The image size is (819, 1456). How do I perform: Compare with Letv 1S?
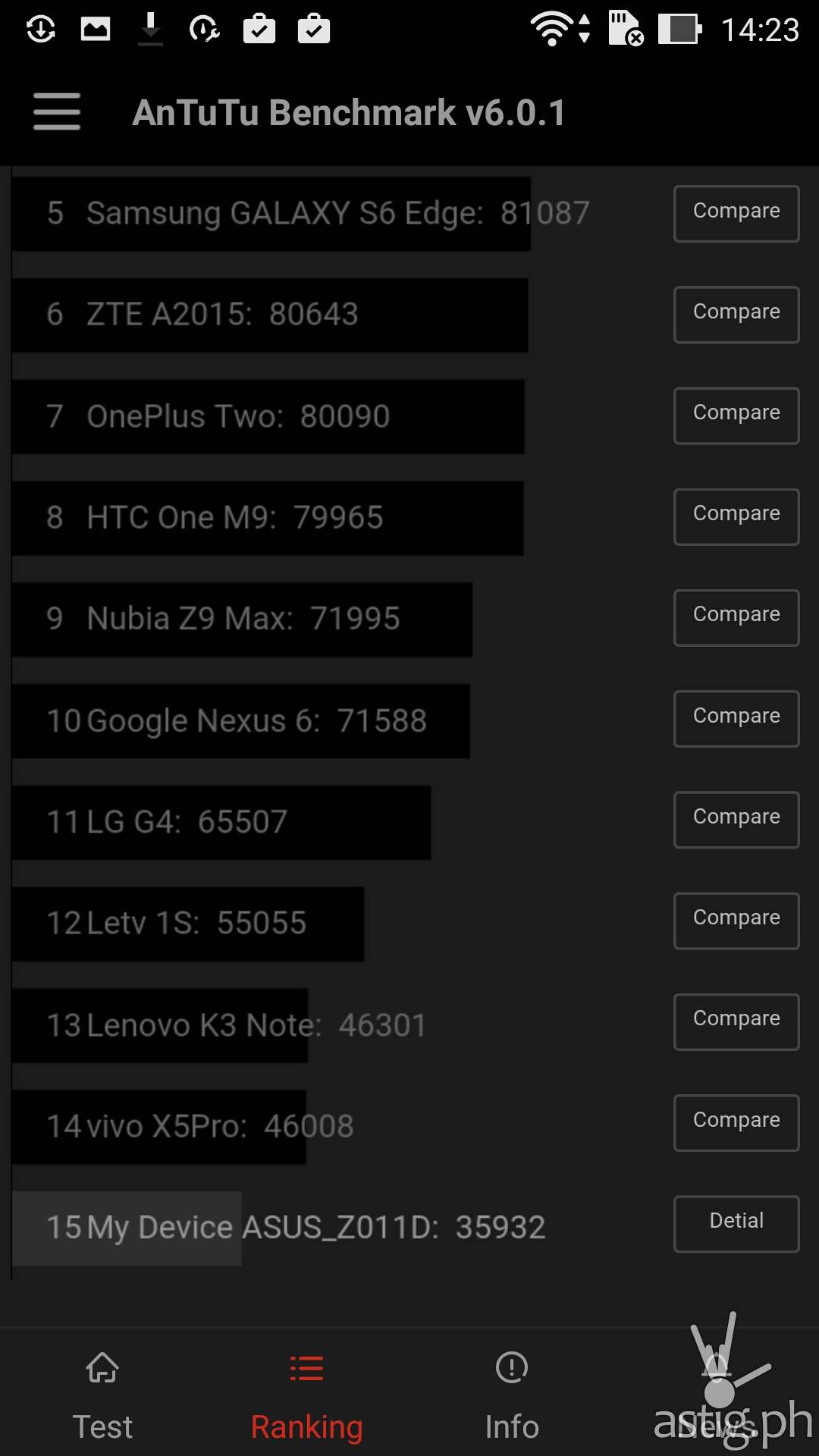click(736, 920)
